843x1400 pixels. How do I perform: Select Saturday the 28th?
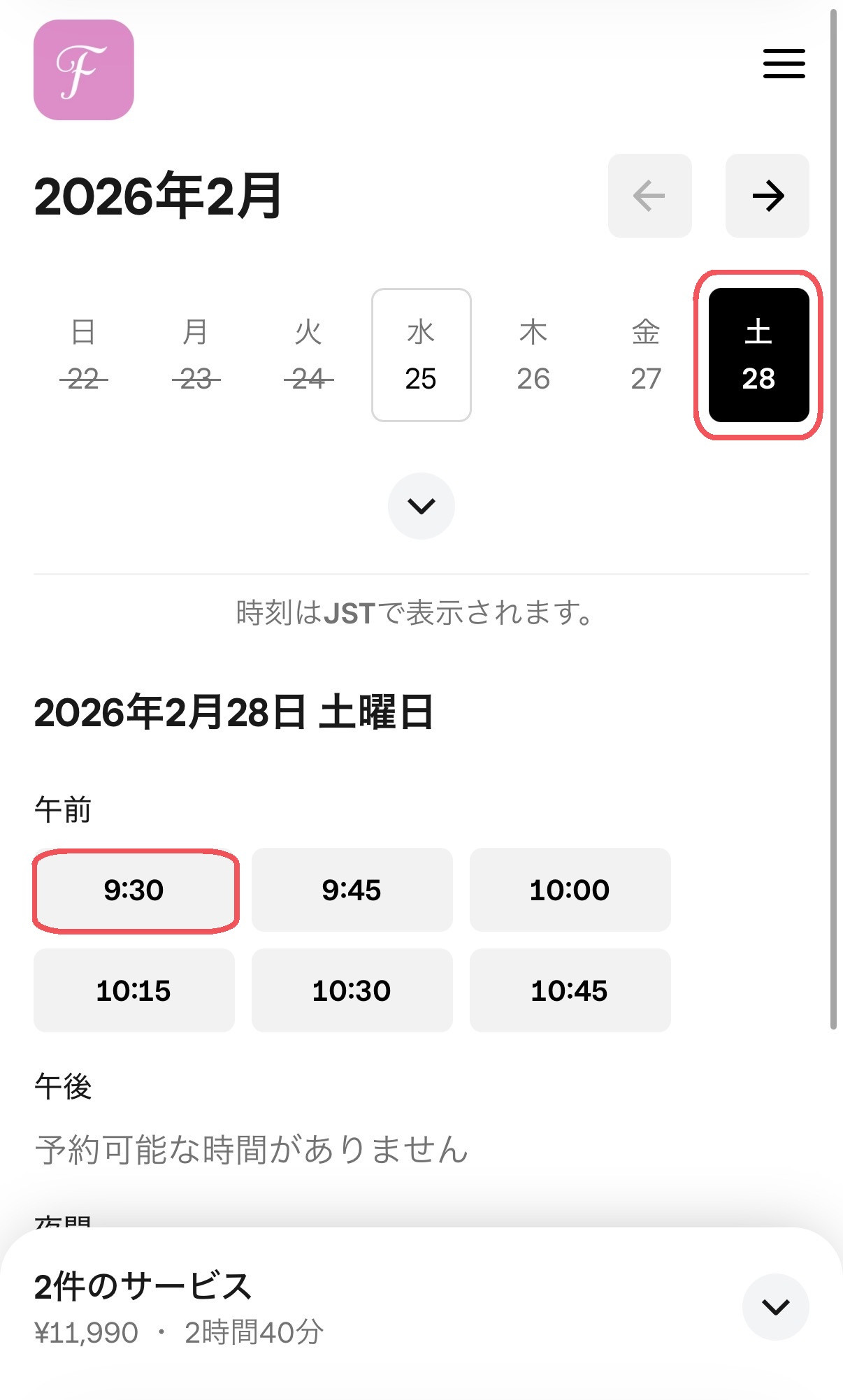(758, 355)
